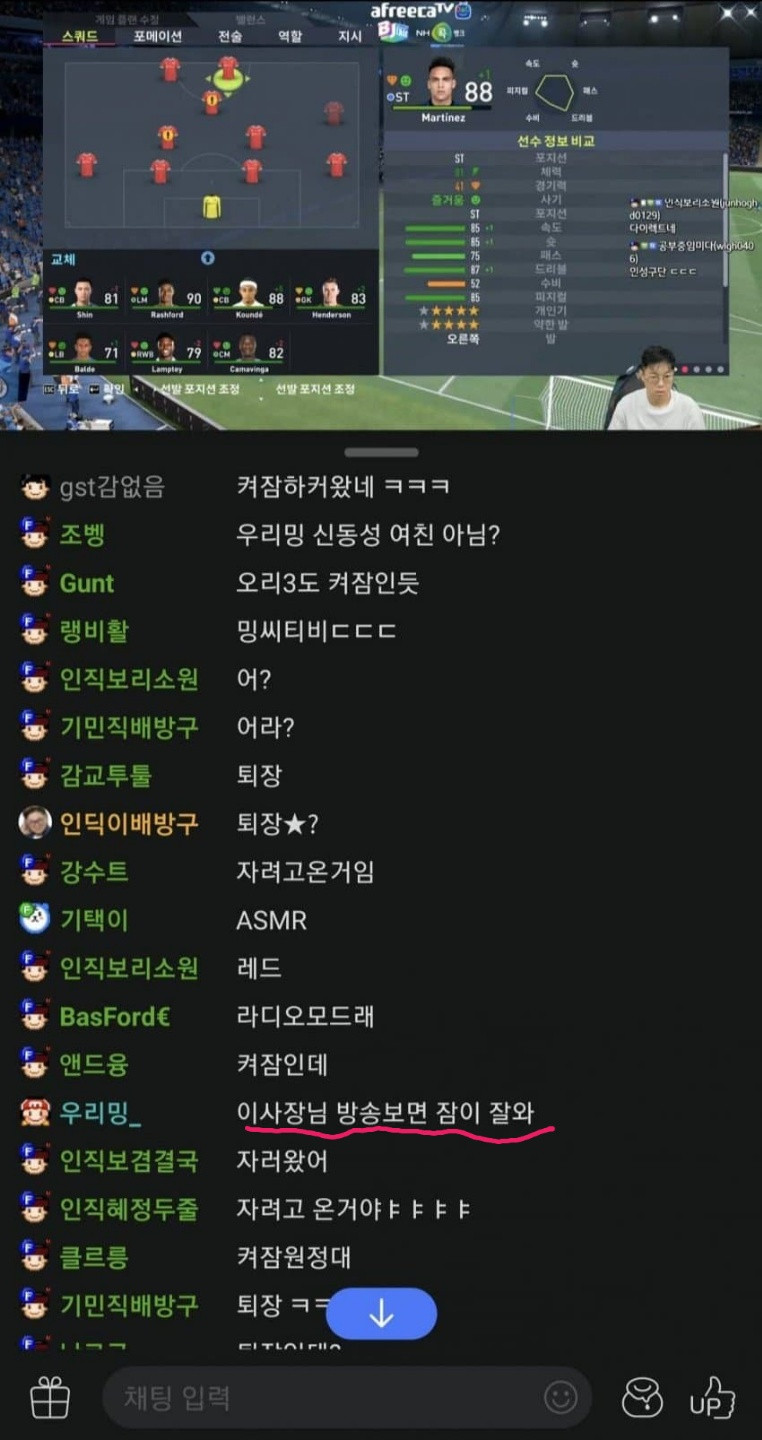This screenshot has height=1440, width=762.
Task: Open user profile of gst감없음
Action: [111, 487]
